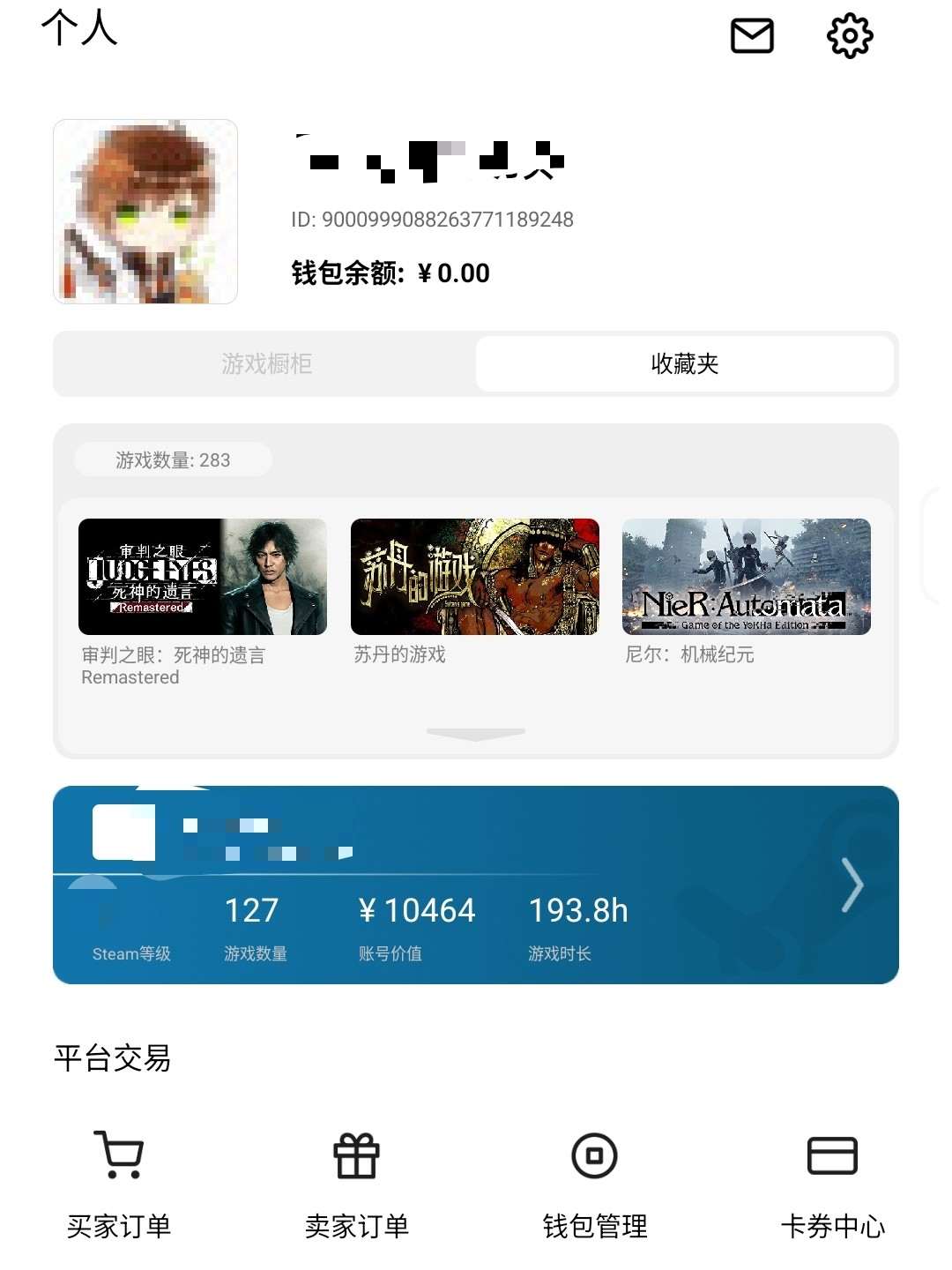Switch to the 收藏夹 tab
The height and width of the screenshot is (1270, 952).
[x=685, y=363]
